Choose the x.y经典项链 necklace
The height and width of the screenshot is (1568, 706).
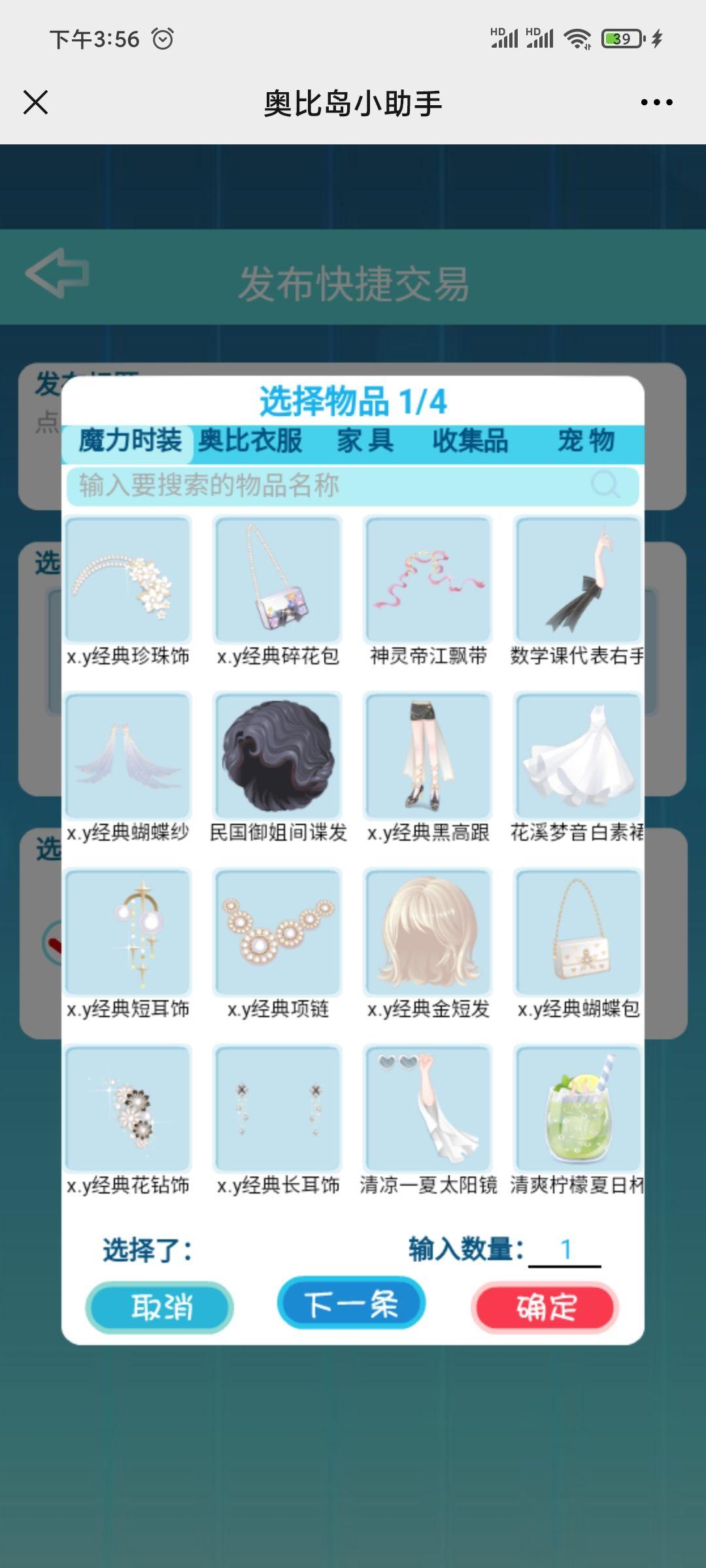click(x=278, y=932)
